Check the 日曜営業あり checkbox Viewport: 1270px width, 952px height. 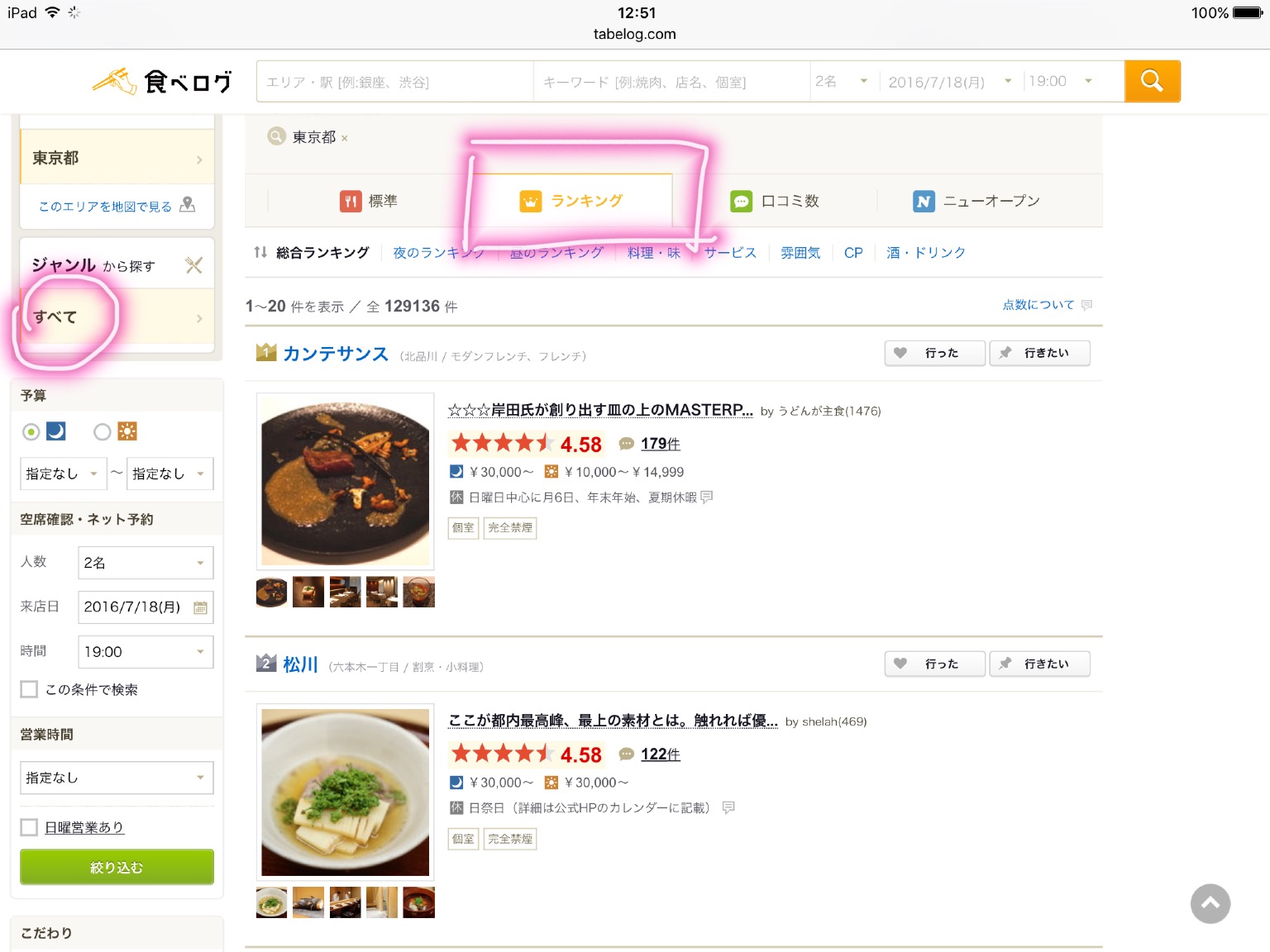tap(30, 827)
